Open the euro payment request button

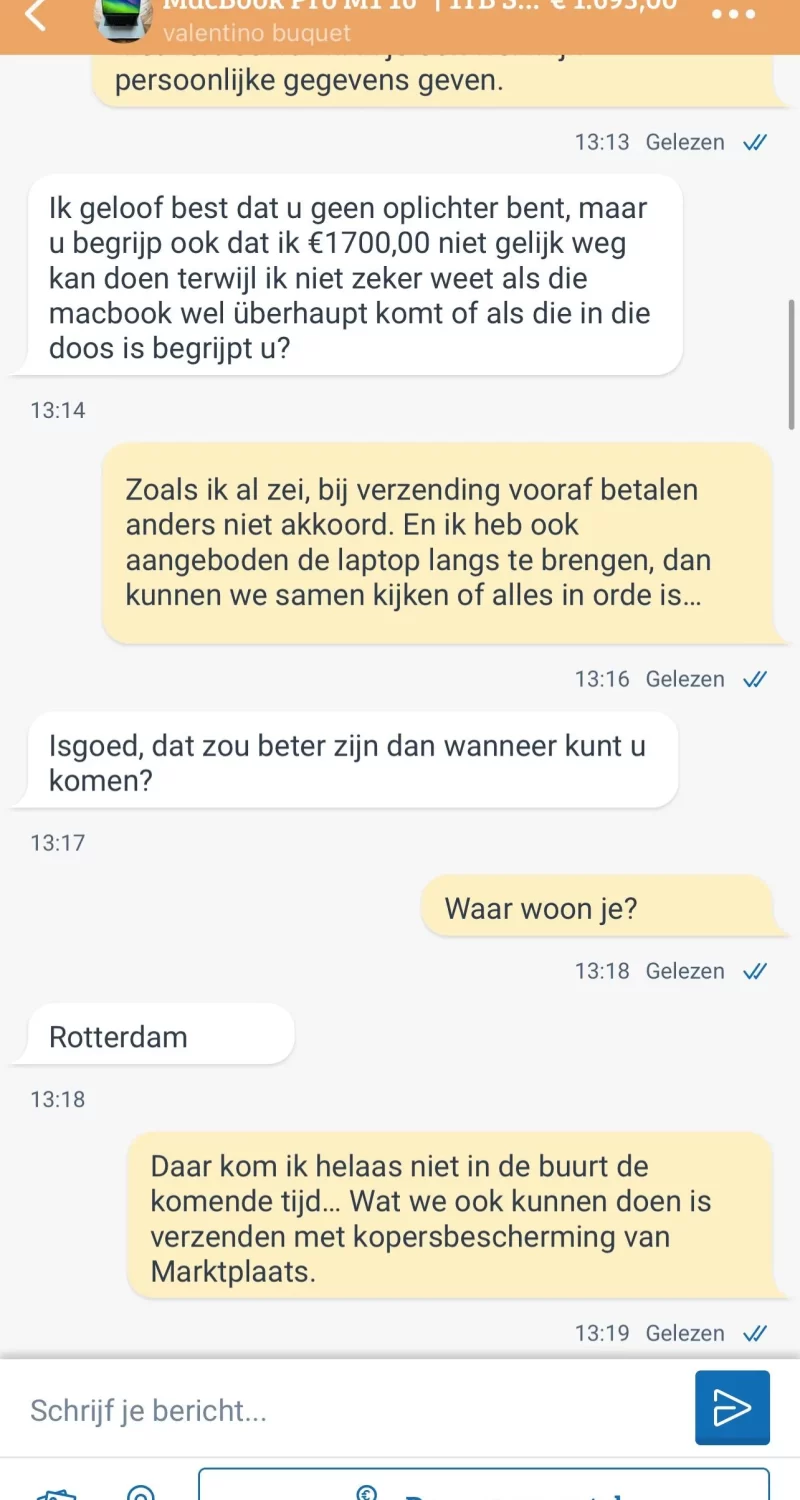tap(484, 1486)
